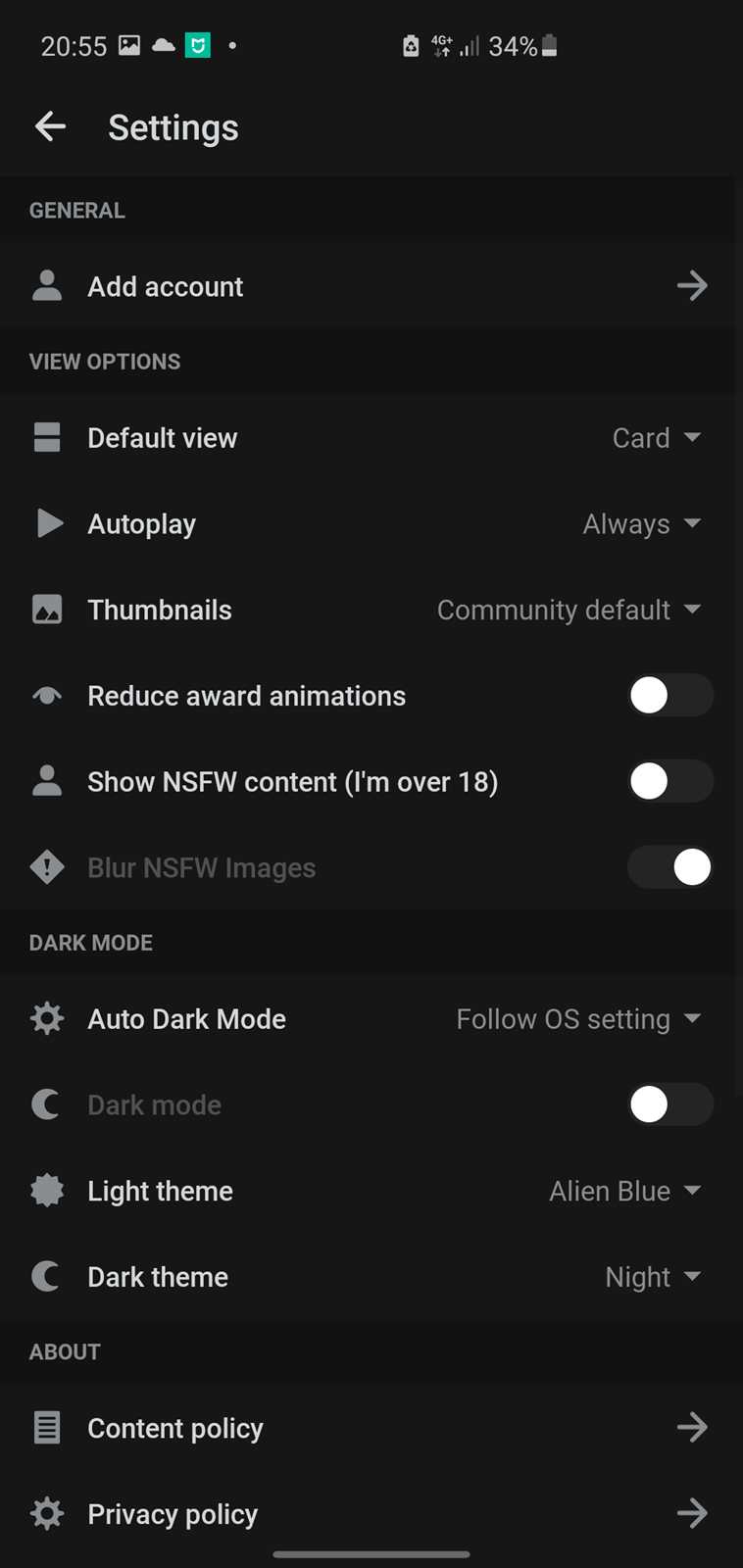The width and height of the screenshot is (743, 1568).
Task: Open Content policy
Action: (371, 1428)
